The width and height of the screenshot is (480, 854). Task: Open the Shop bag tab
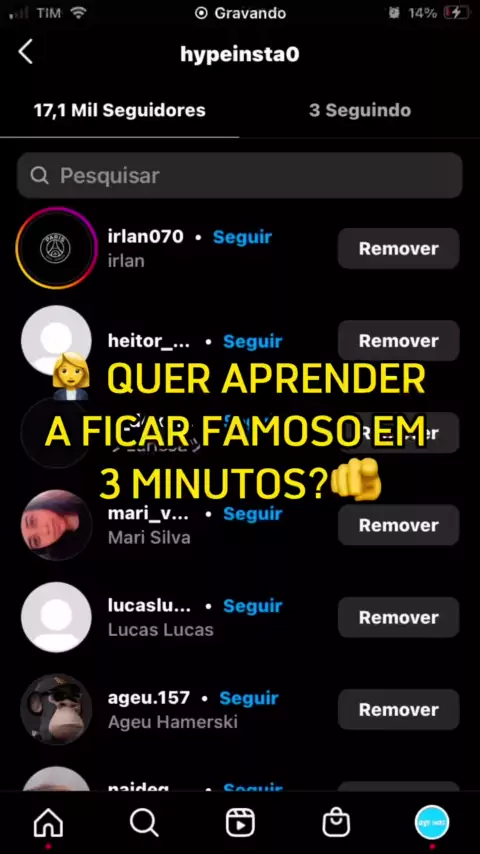click(x=336, y=822)
